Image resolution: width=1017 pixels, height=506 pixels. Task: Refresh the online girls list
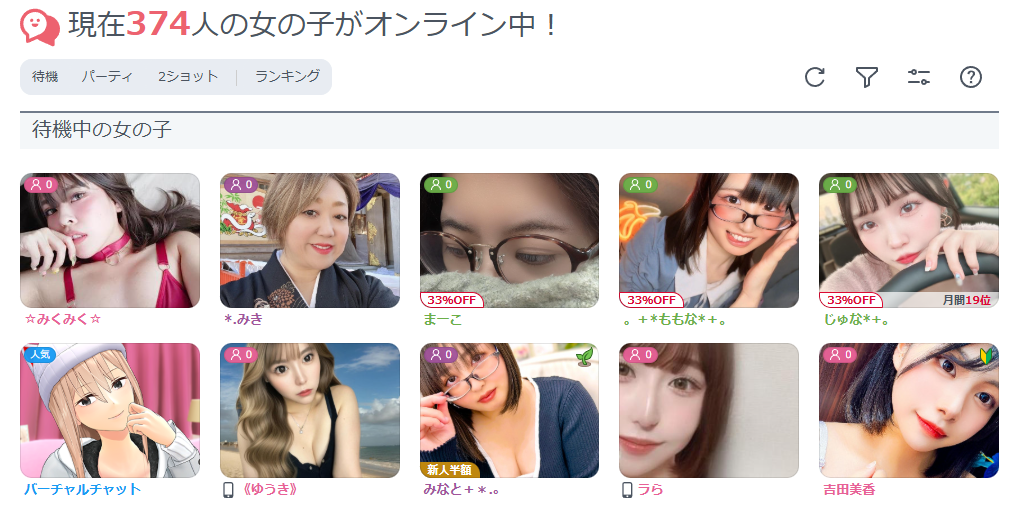point(815,77)
